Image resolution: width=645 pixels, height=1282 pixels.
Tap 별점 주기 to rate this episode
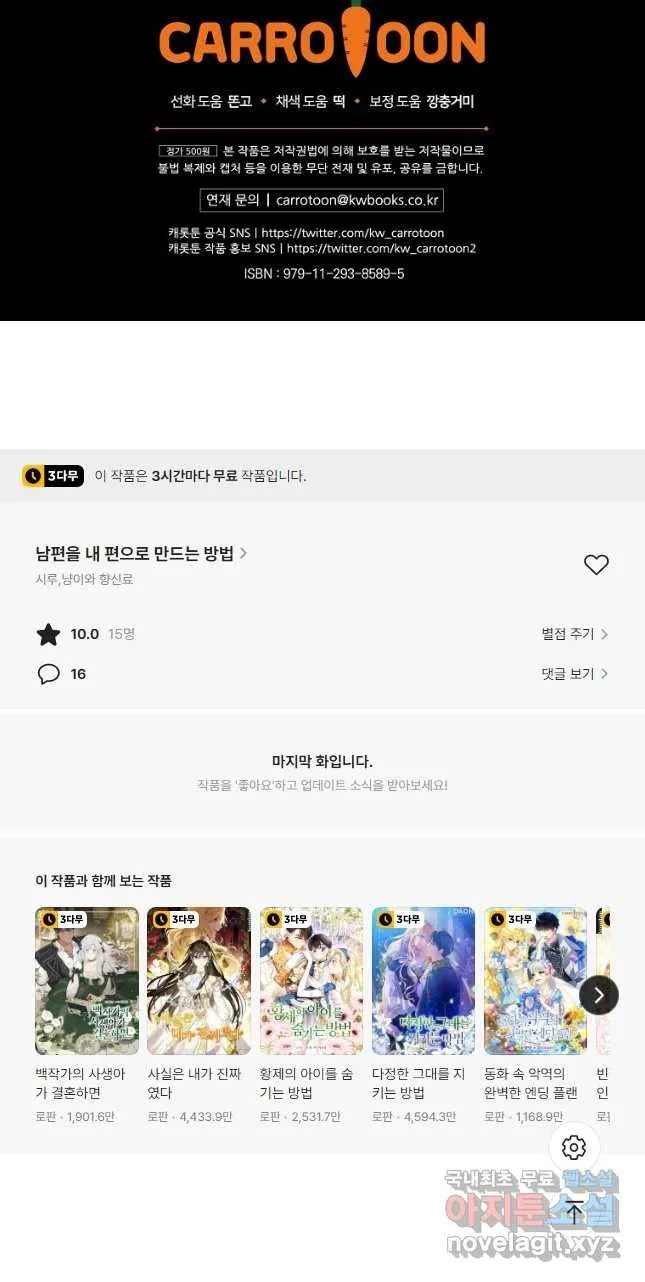pyautogui.click(x=574, y=634)
